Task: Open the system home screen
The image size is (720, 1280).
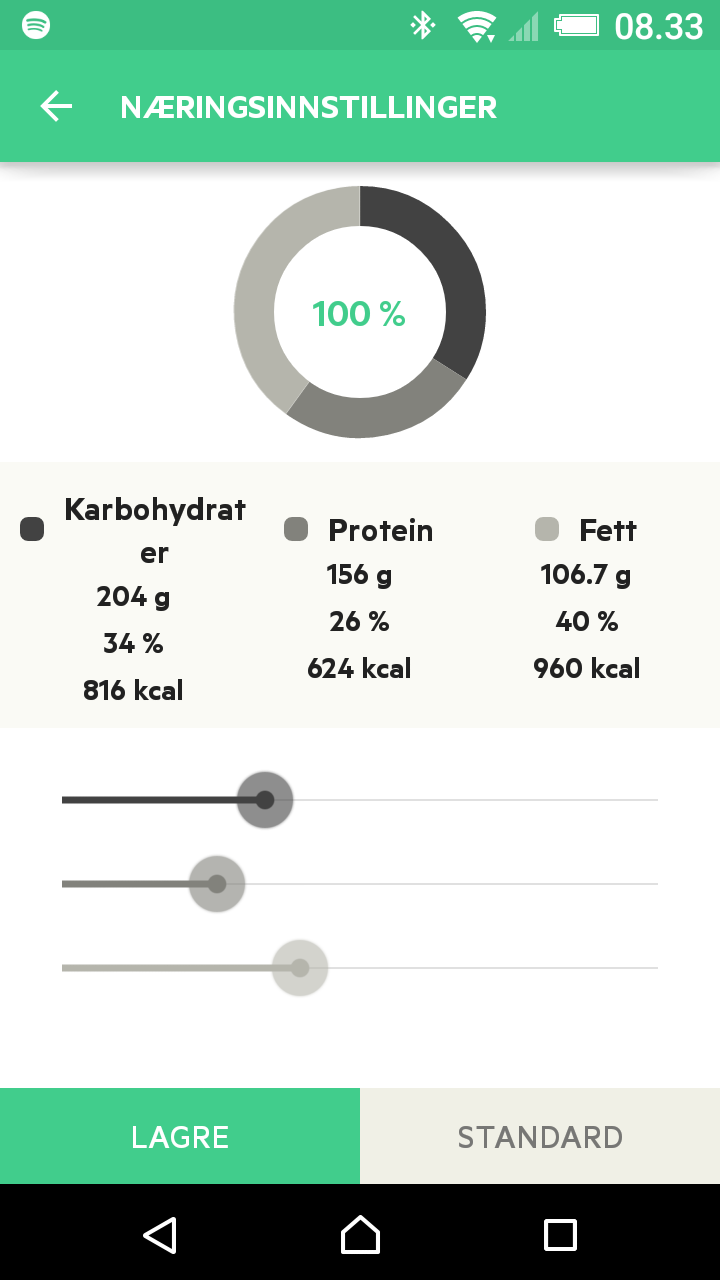Action: coord(360,1235)
